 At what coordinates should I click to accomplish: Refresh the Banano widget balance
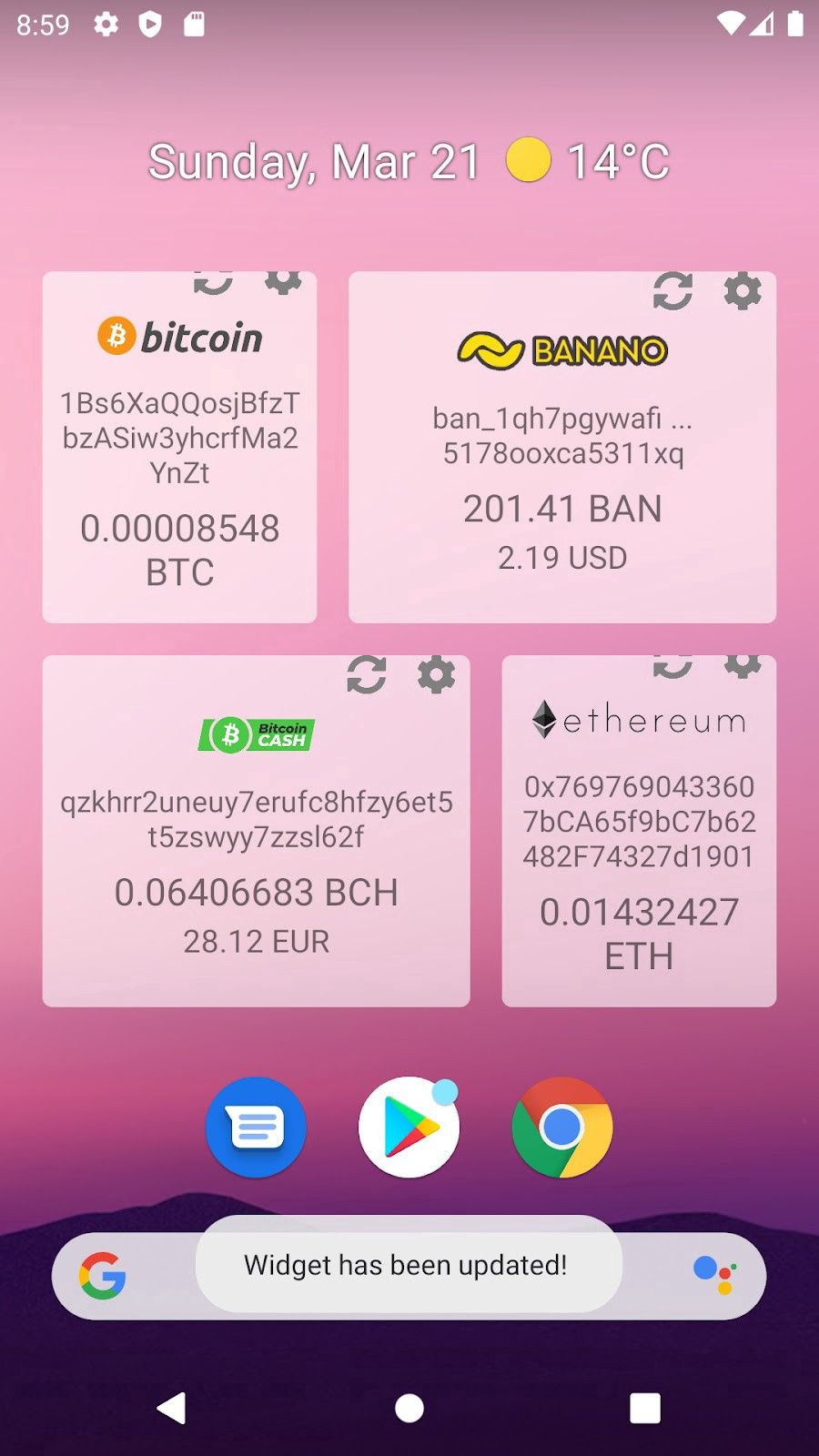pyautogui.click(x=672, y=291)
